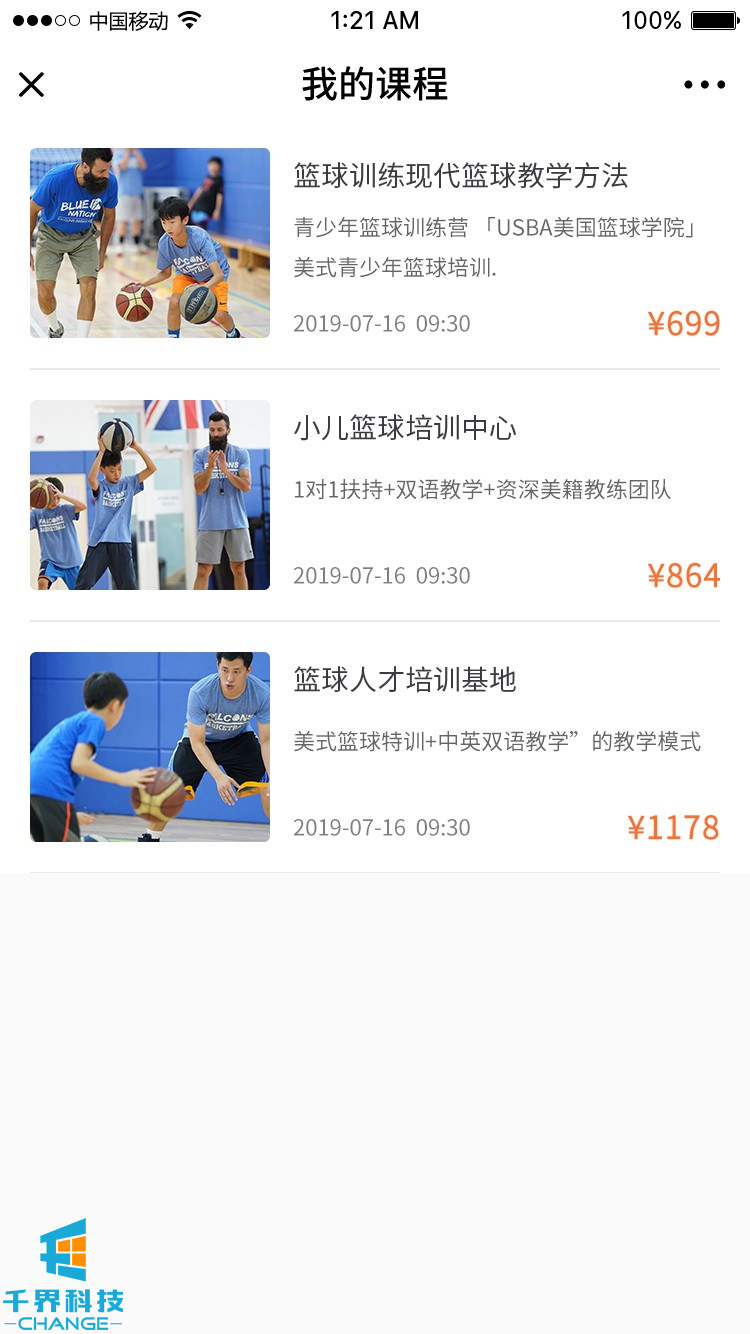This screenshot has width=750, height=1334.
Task: Open the three-dot overflow menu
Action: pyautogui.click(x=704, y=85)
